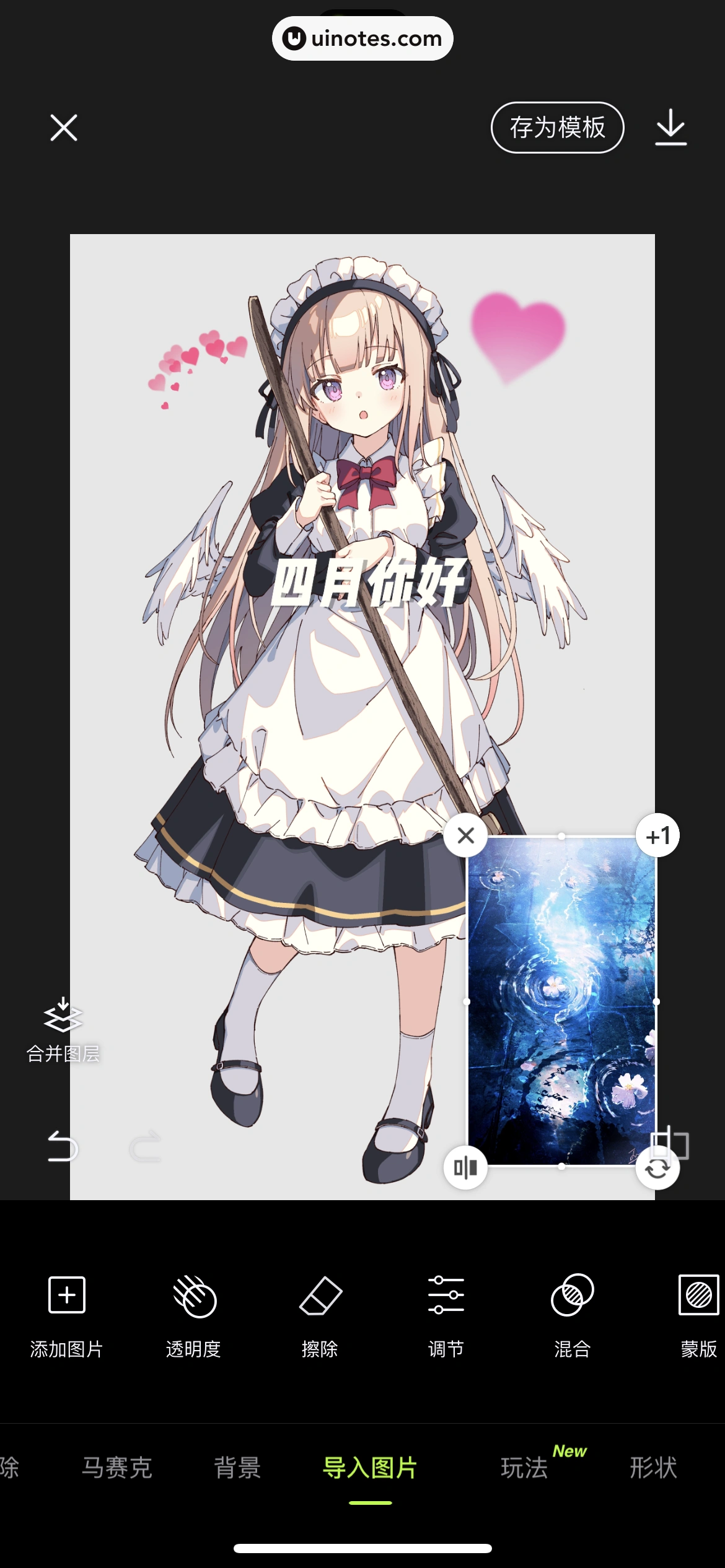The height and width of the screenshot is (1568, 725).
Task: Open the 背景 background tab
Action: point(237,1468)
